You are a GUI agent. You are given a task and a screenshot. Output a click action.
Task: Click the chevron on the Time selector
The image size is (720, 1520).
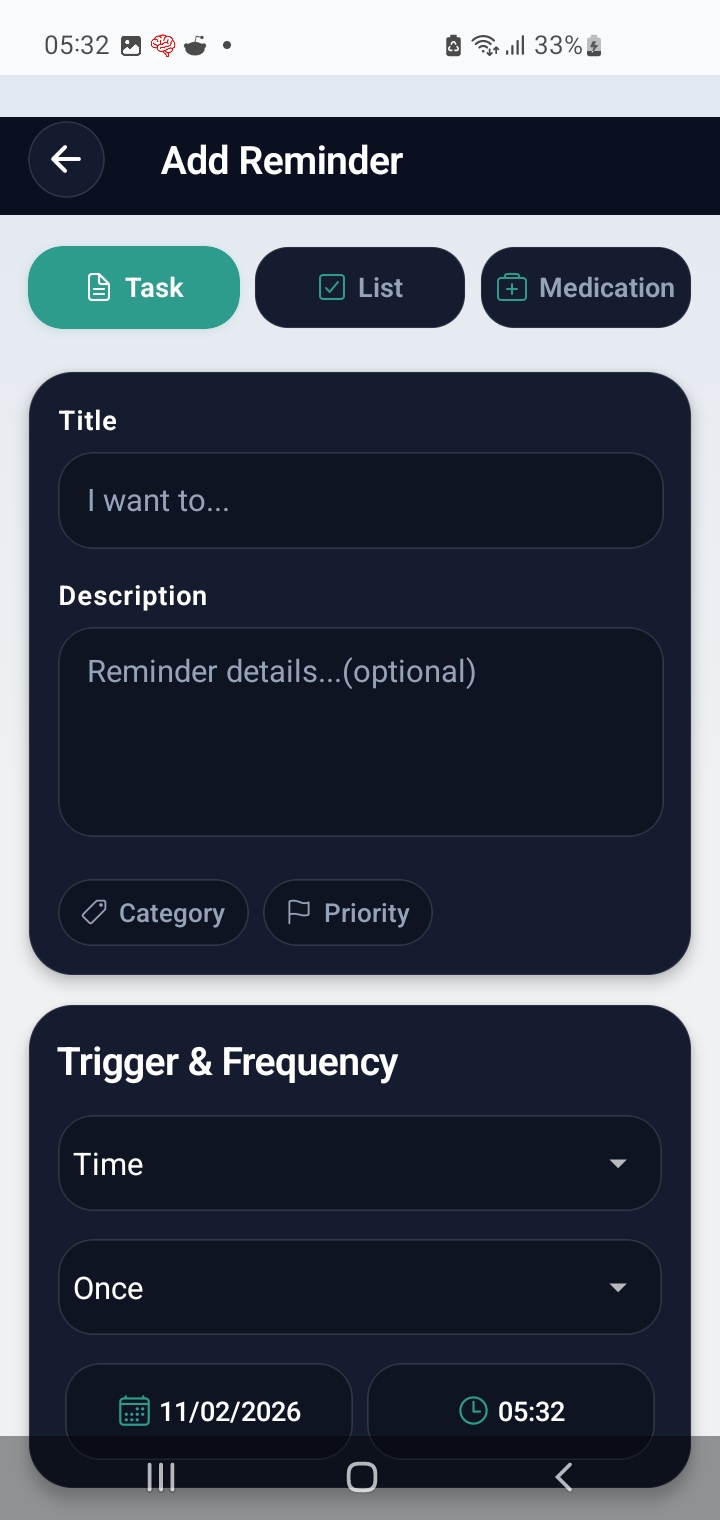tap(618, 1163)
